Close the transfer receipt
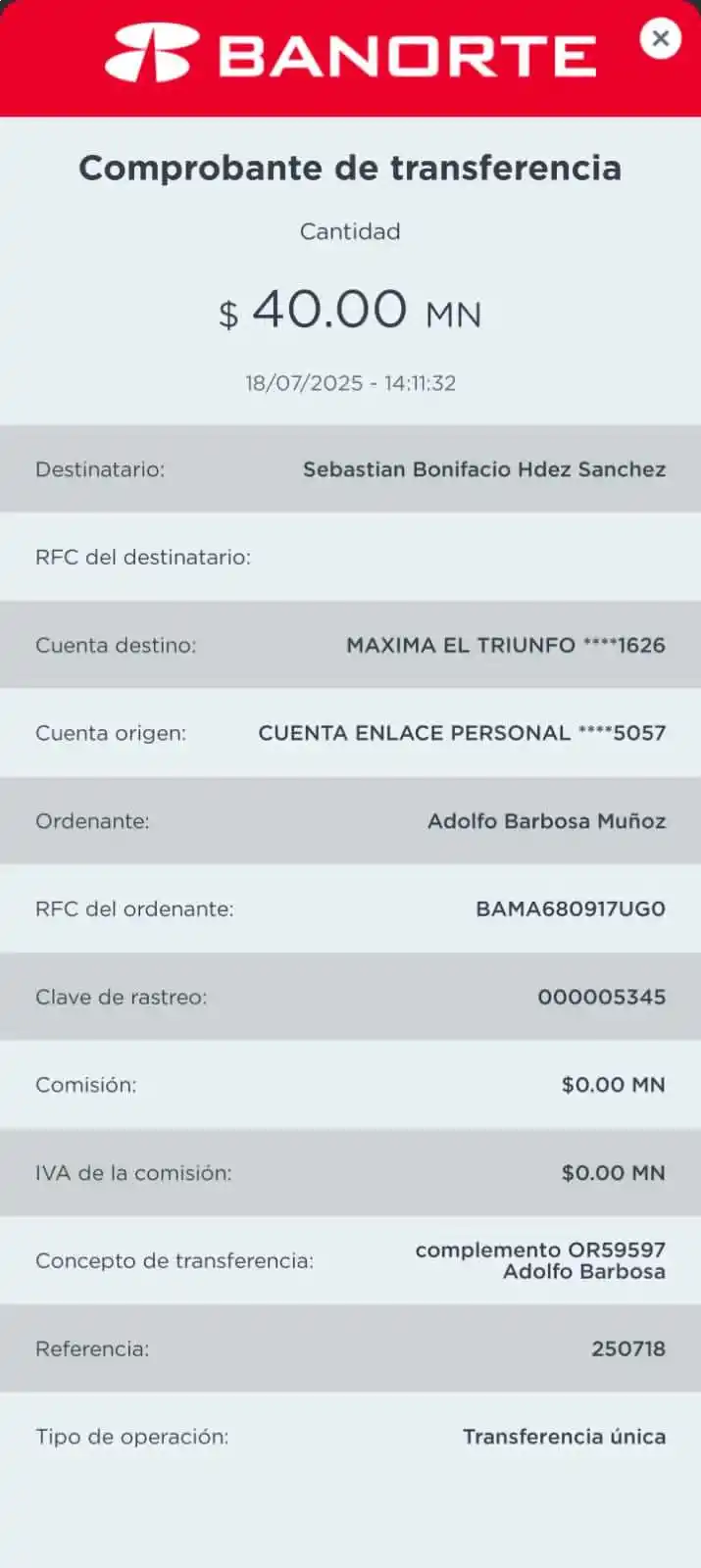The image size is (701, 1568). coord(660,39)
